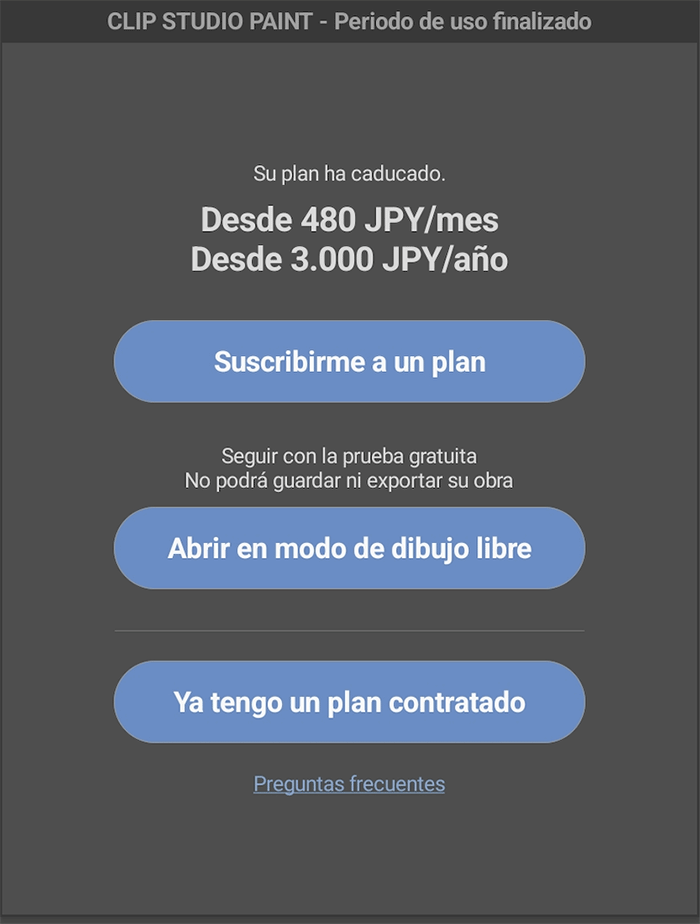Tap Suscribirme a un plan
Image resolution: width=700 pixels, height=924 pixels.
349,362
